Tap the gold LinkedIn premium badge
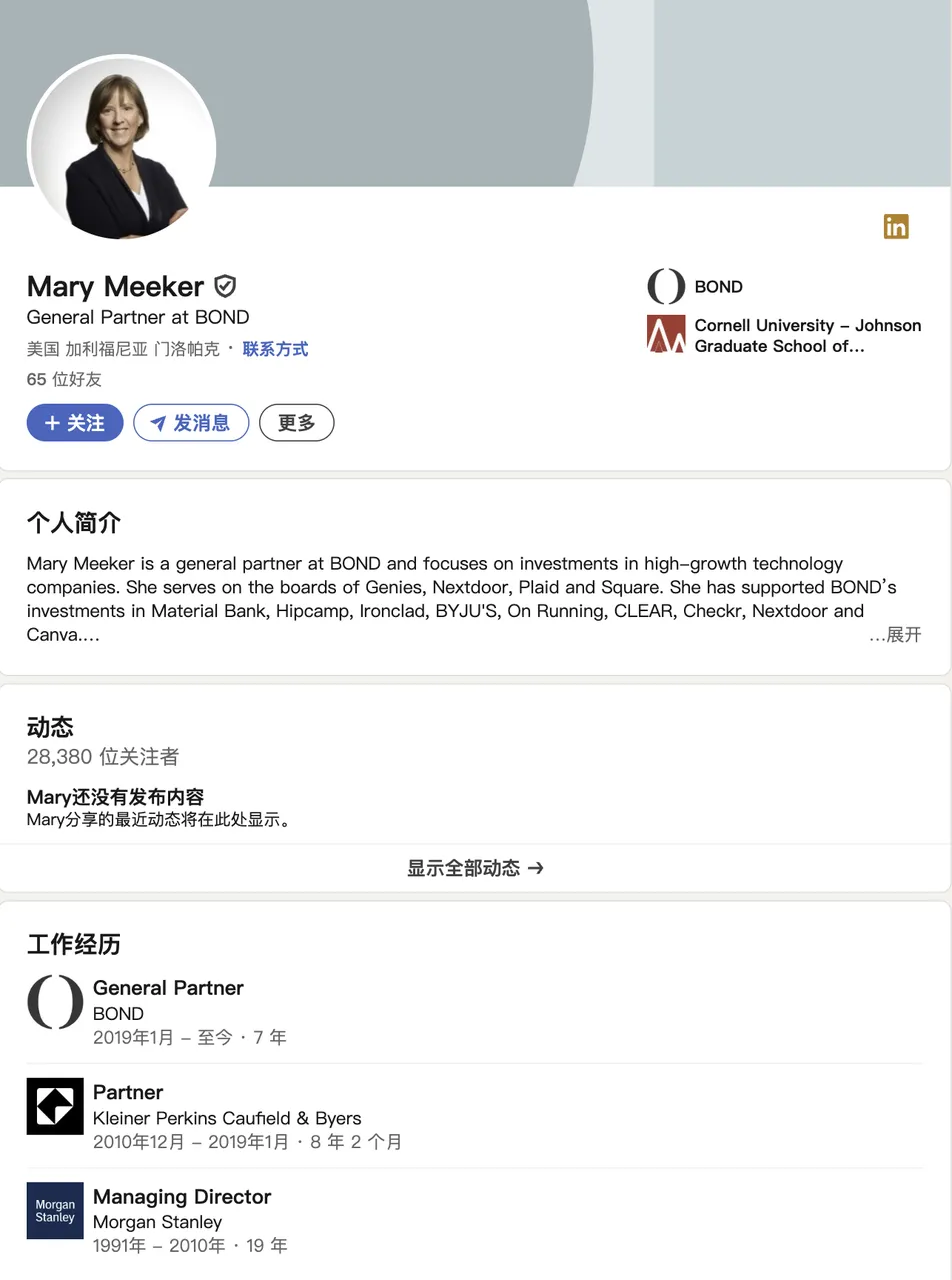The height and width of the screenshot is (1280, 952). (896, 227)
